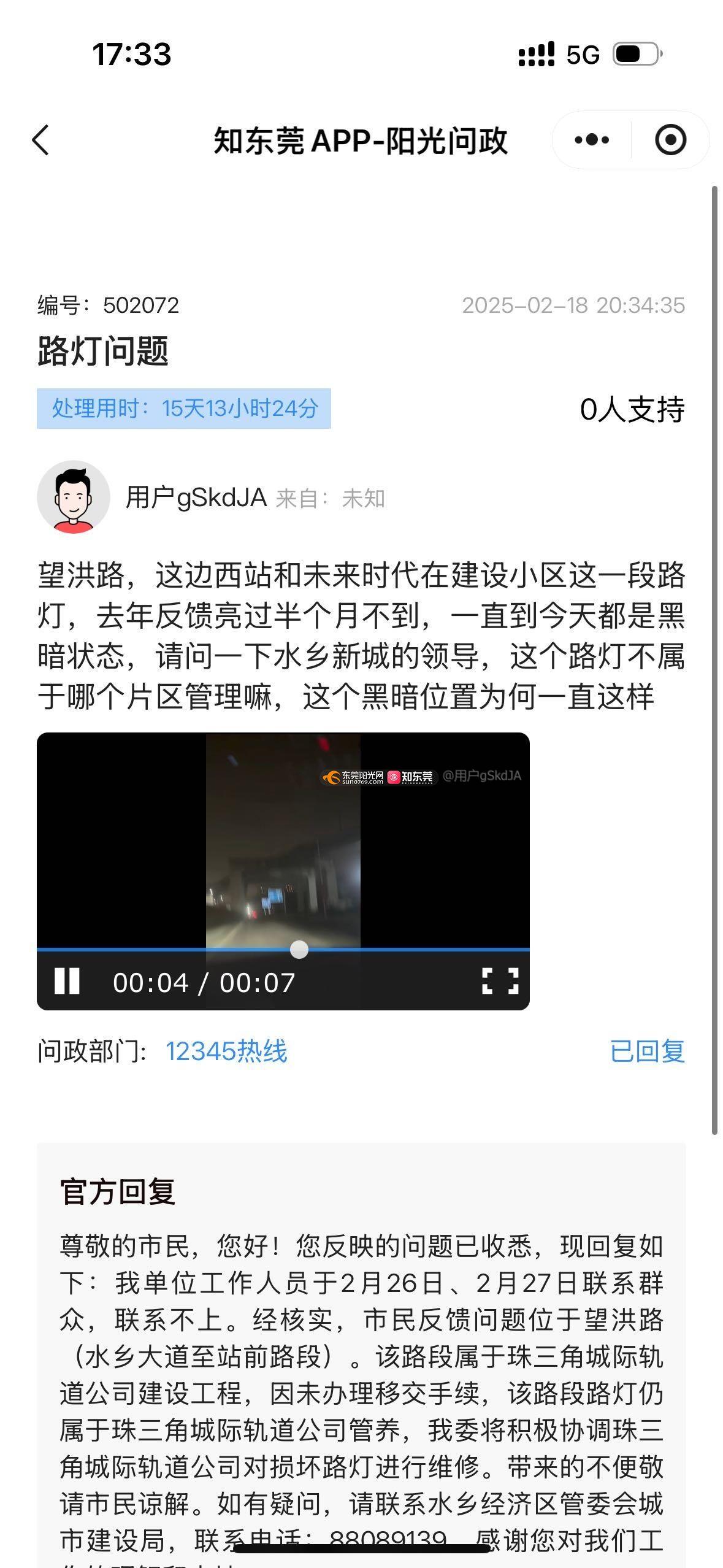The image size is (723, 1568).
Task: Tap the video progress bar knob
Action: (x=299, y=950)
